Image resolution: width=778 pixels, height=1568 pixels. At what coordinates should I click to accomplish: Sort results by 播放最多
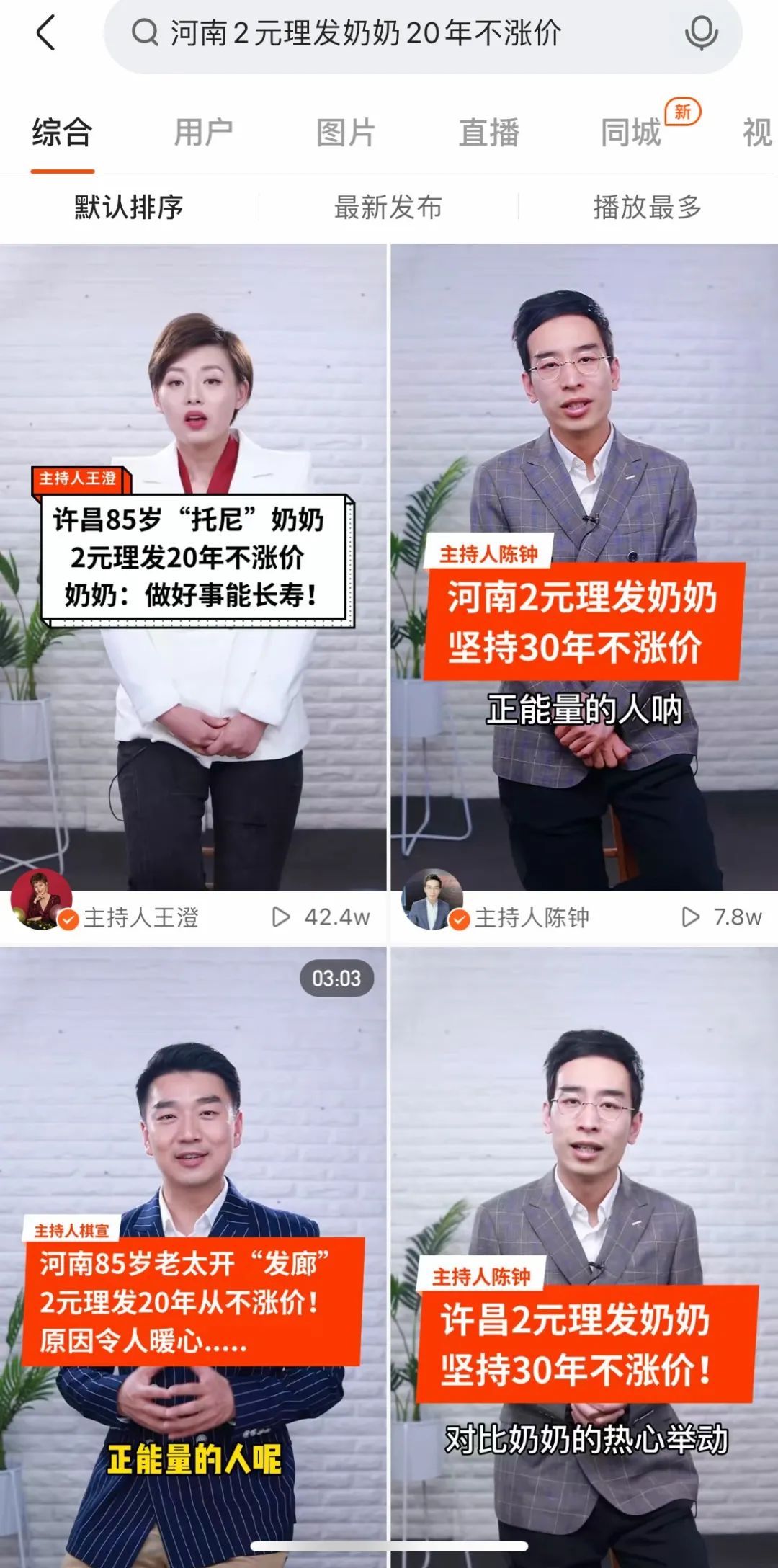(x=647, y=208)
